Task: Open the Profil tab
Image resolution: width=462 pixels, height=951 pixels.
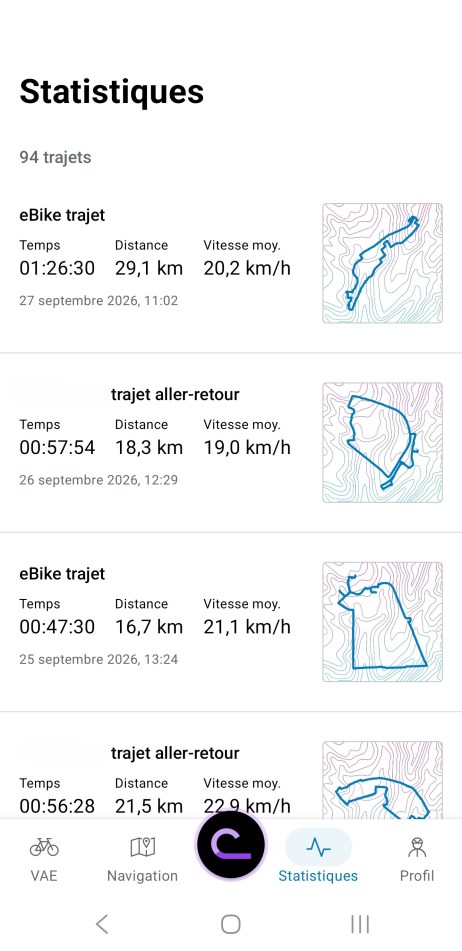Action: (417, 858)
